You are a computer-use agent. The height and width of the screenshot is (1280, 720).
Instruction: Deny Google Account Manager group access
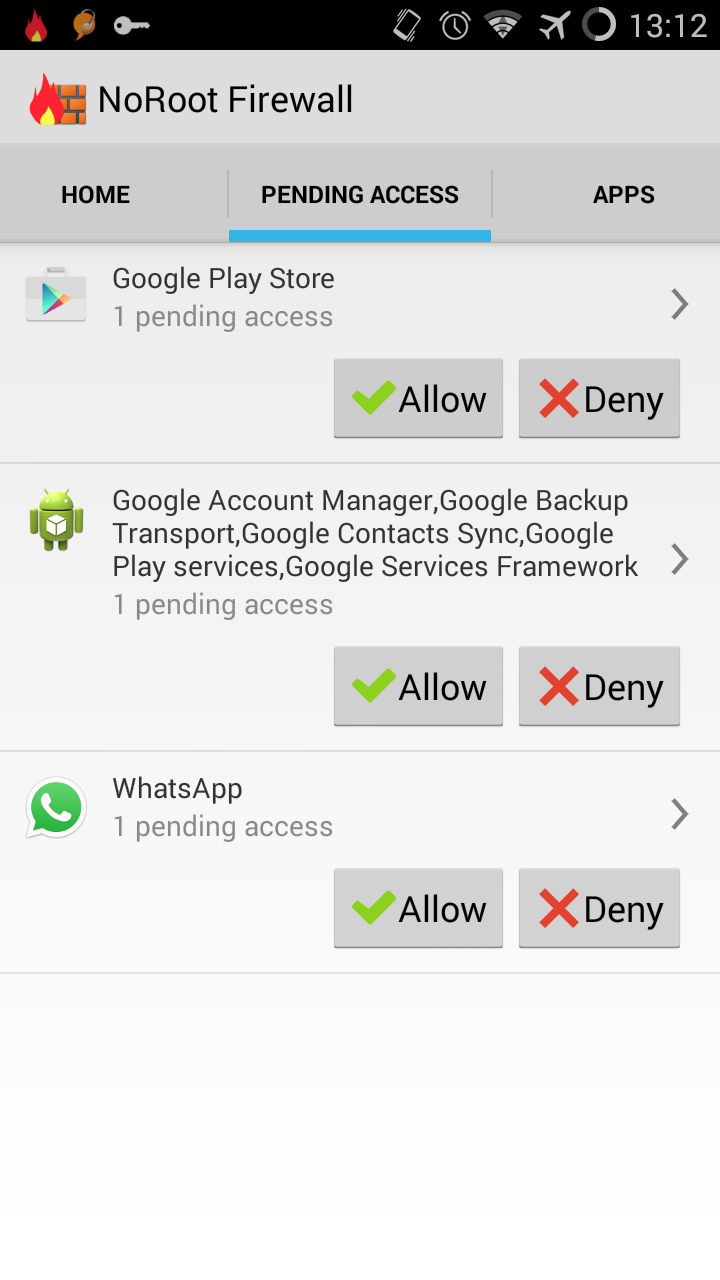[599, 687]
